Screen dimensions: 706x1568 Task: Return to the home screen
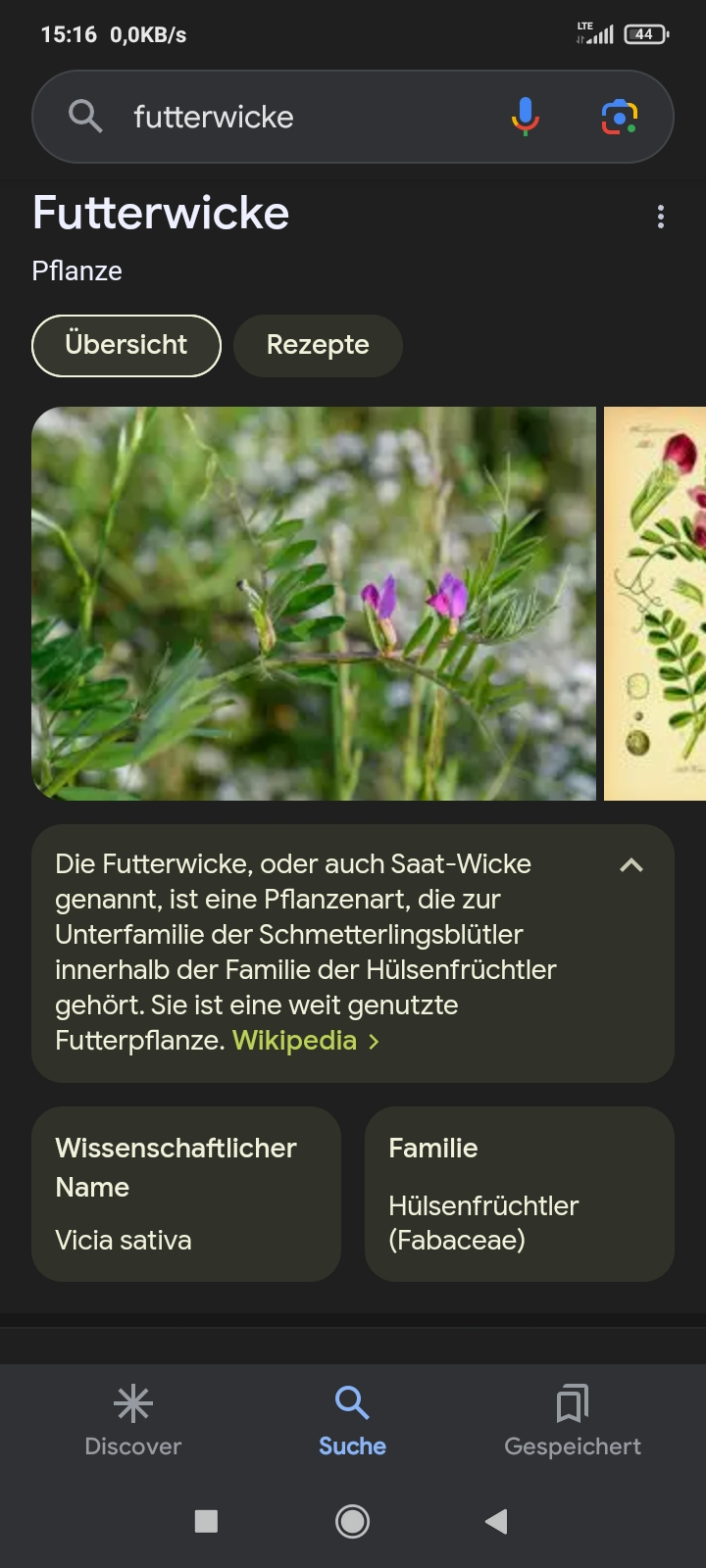[x=352, y=1521]
